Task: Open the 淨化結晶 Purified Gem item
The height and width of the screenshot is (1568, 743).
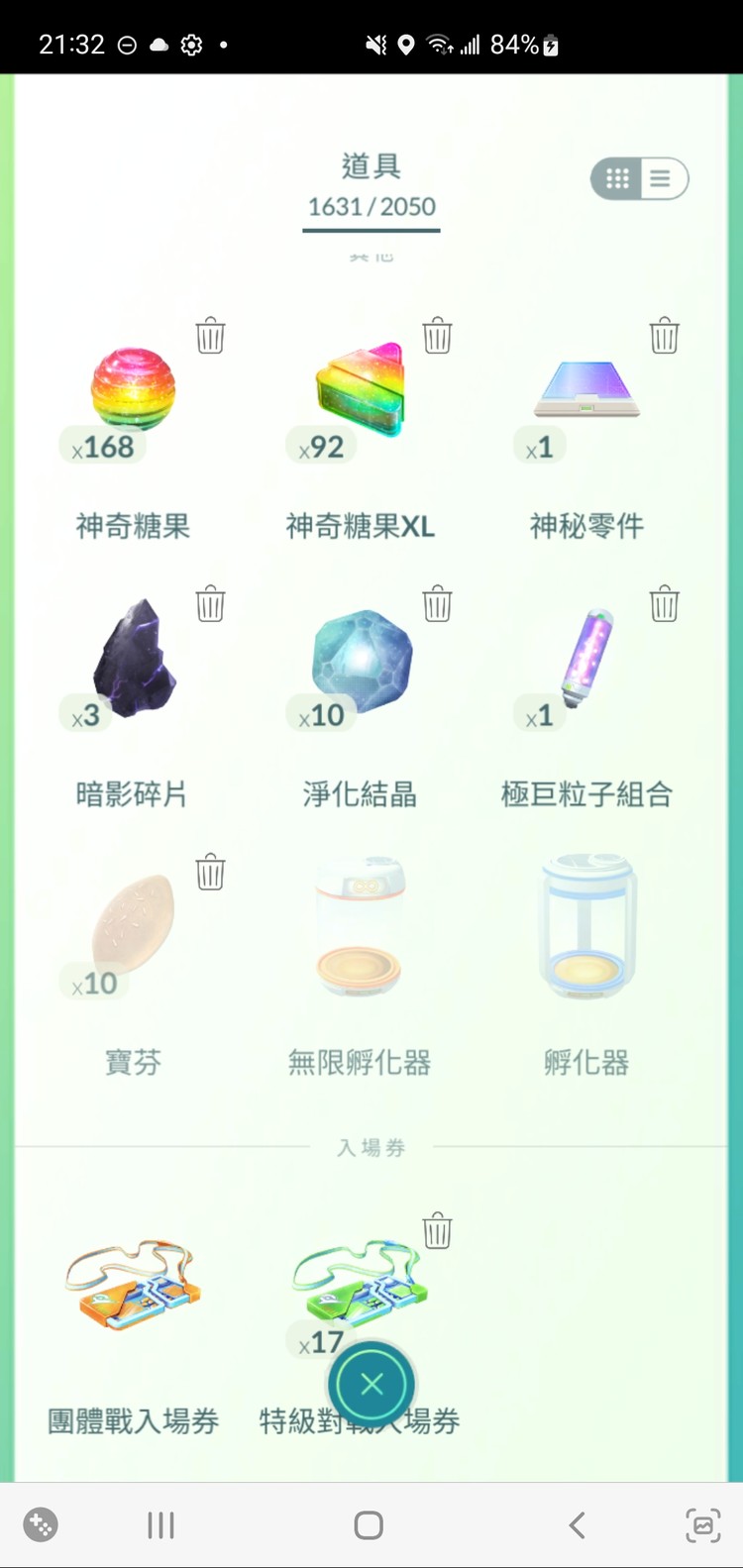Action: (359, 659)
